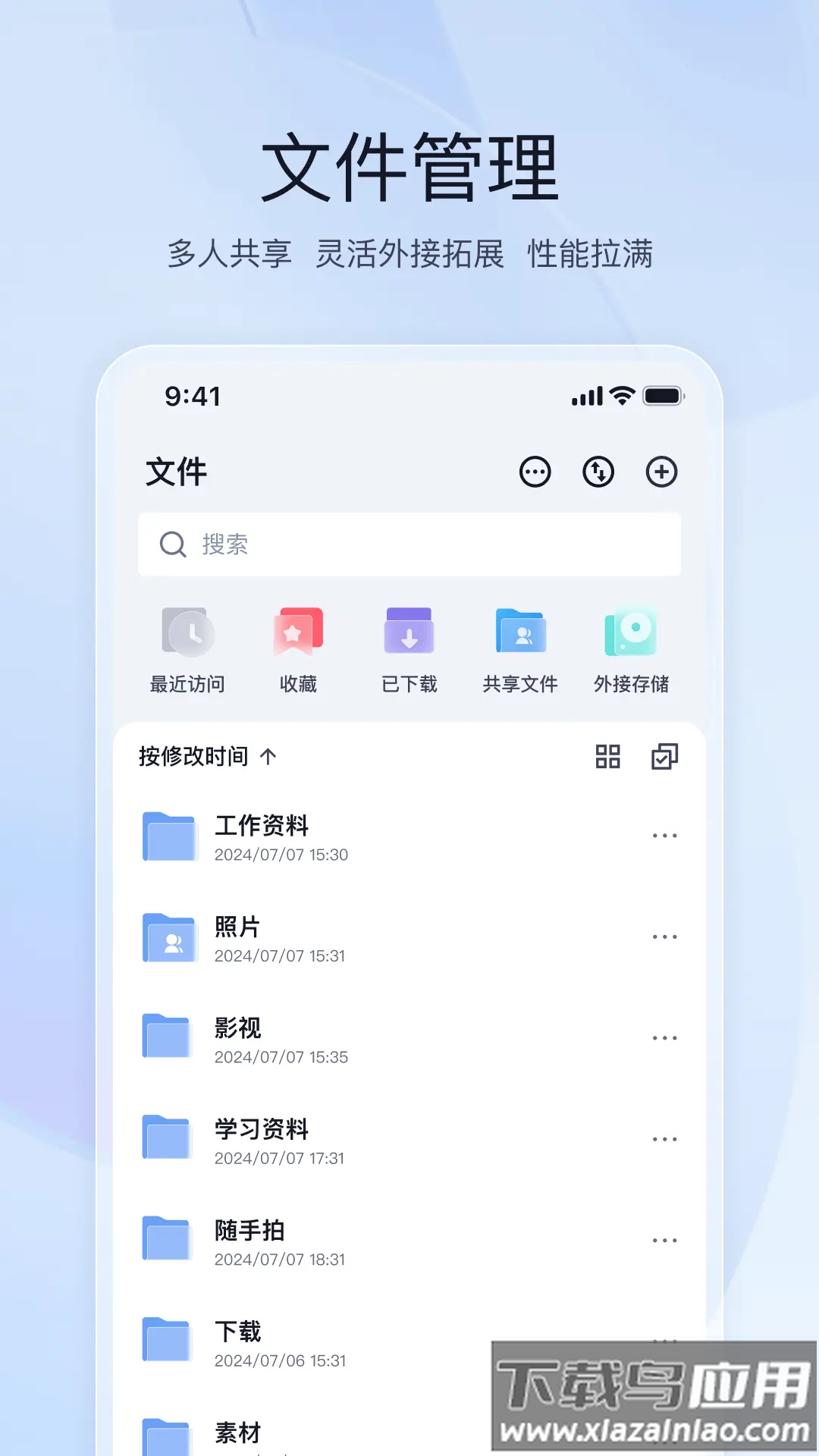Tap the add (+) icon to create new
Screen dimensions: 819x1456
(662, 471)
